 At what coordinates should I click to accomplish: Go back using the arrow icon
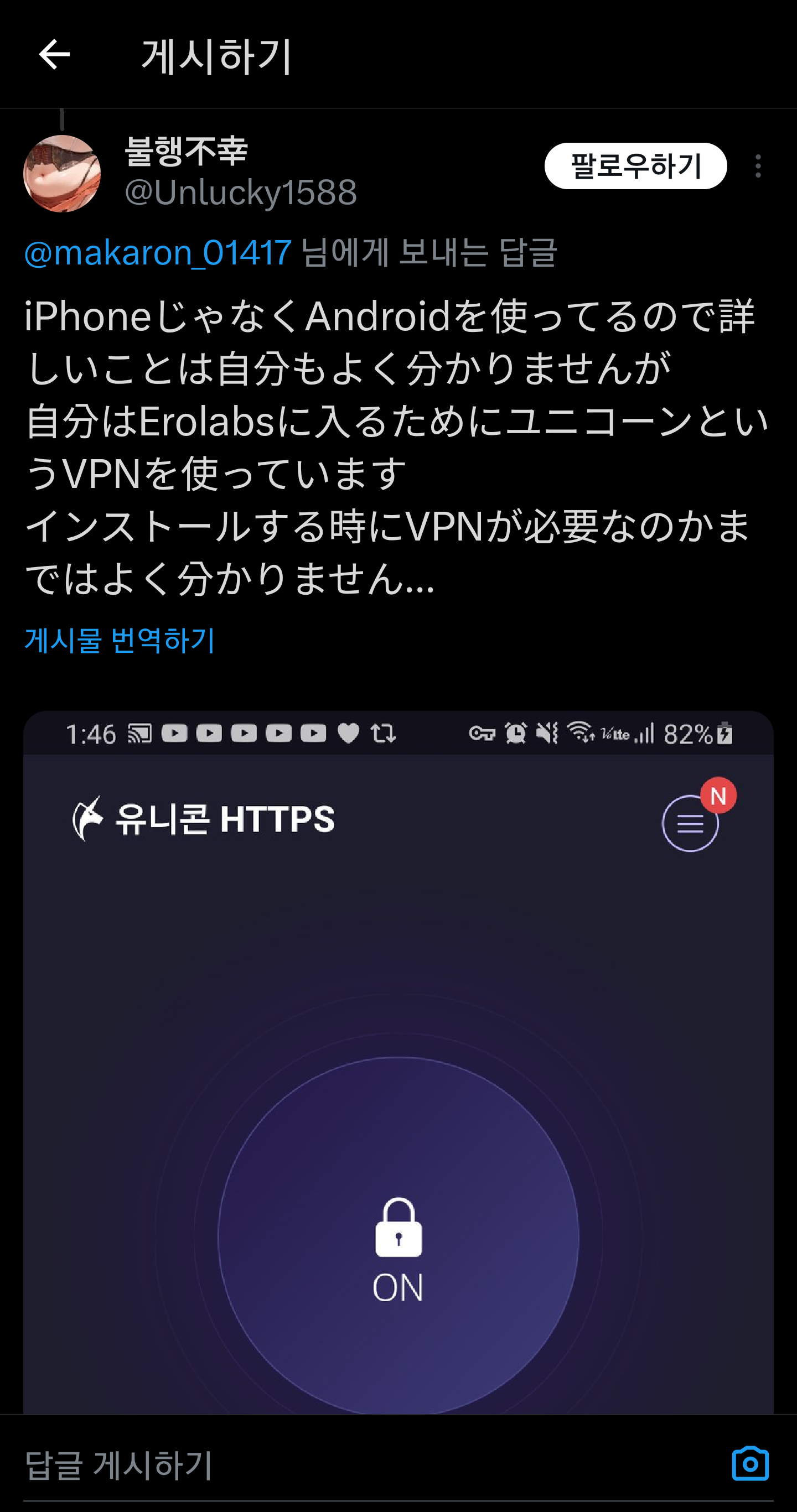click(54, 55)
